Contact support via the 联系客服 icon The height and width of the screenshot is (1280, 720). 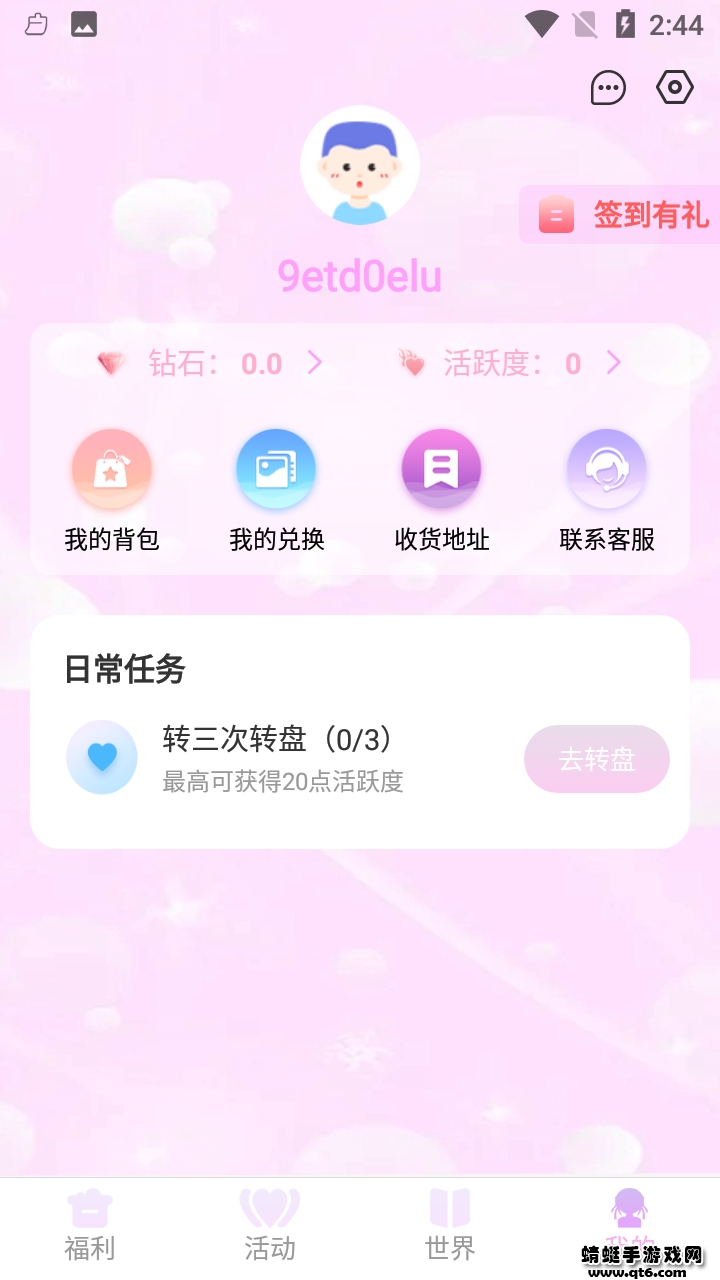[607, 468]
